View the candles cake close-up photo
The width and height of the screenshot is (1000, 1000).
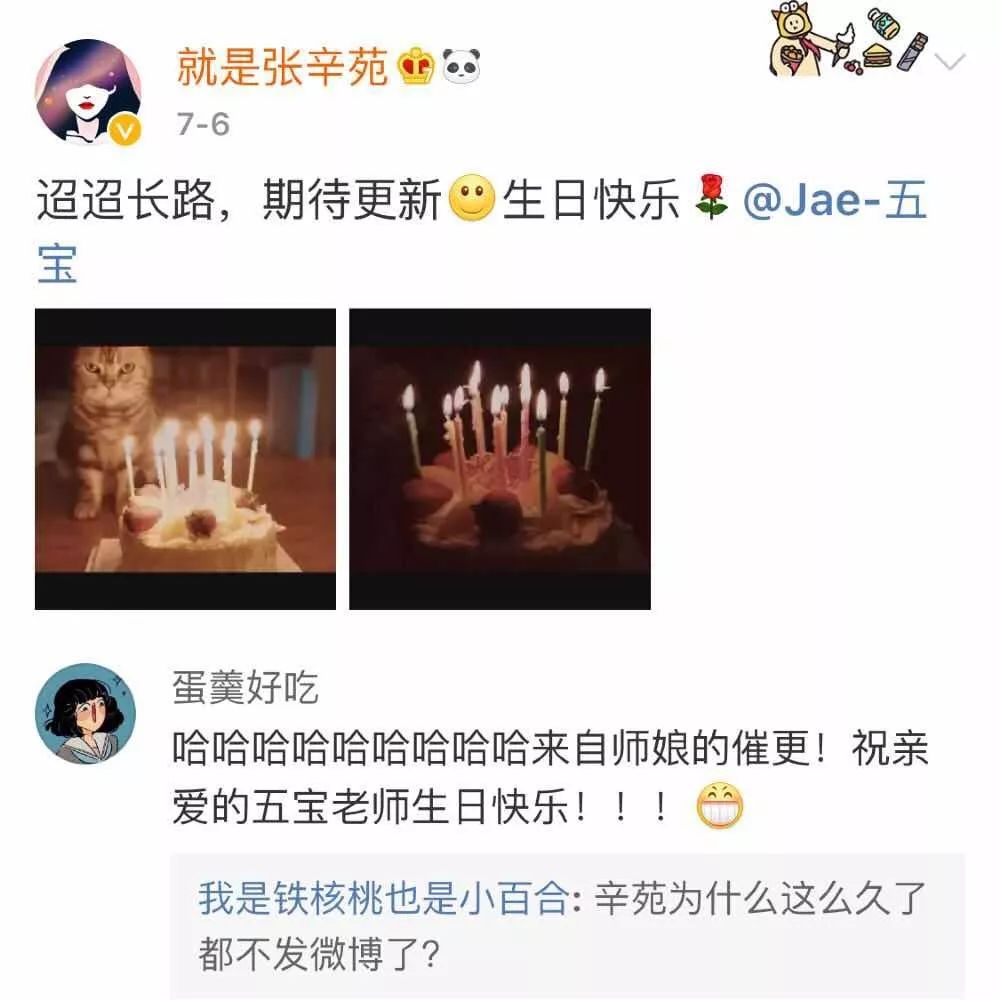(x=500, y=459)
